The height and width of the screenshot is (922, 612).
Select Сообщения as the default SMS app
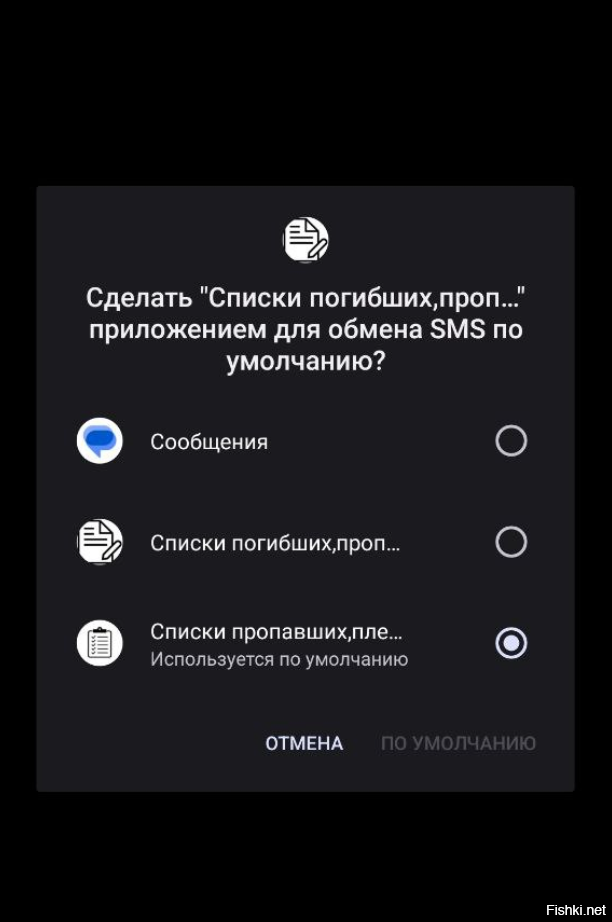tap(510, 441)
